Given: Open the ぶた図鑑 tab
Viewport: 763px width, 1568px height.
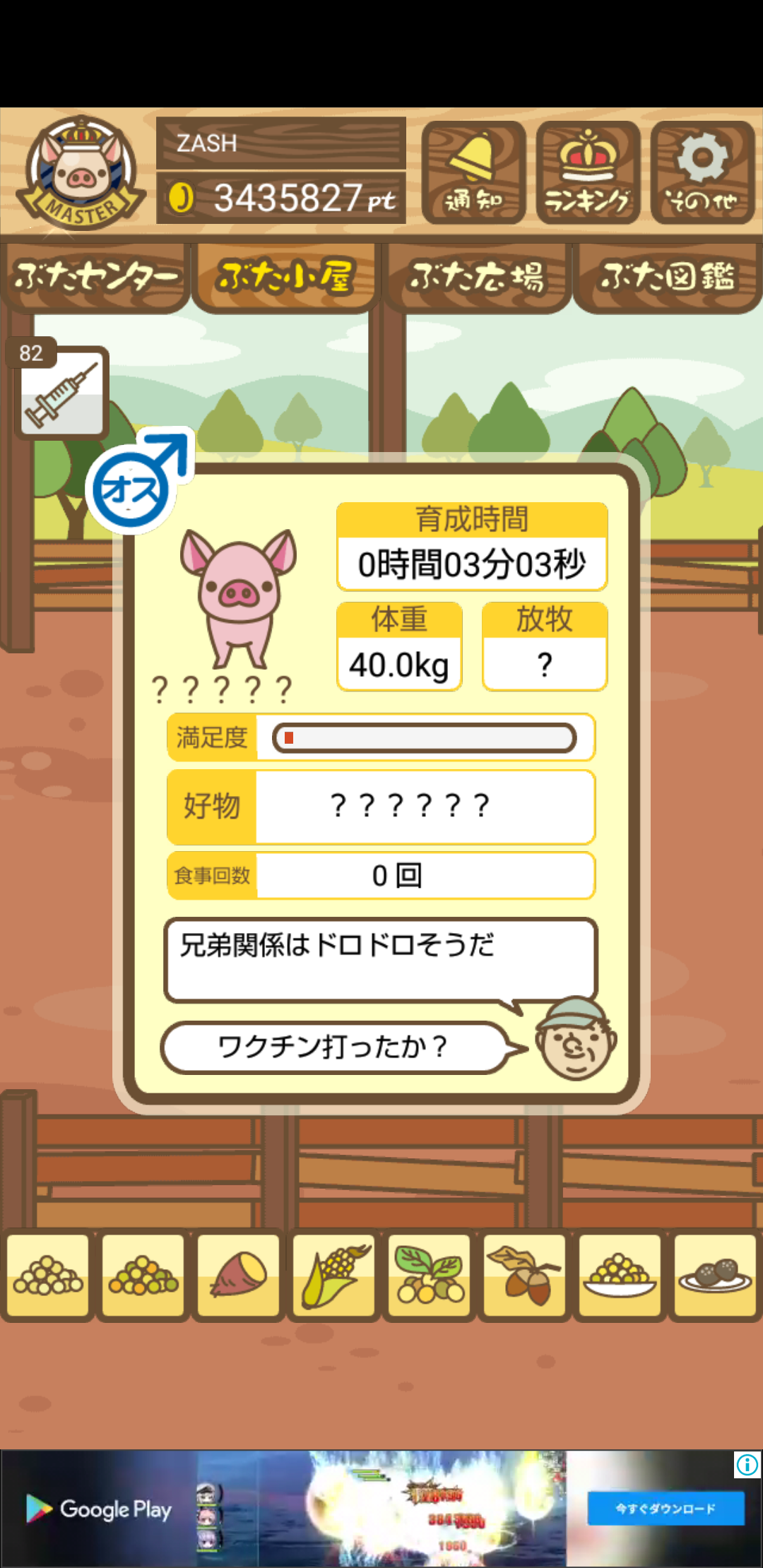Looking at the screenshot, I should coord(668,277).
